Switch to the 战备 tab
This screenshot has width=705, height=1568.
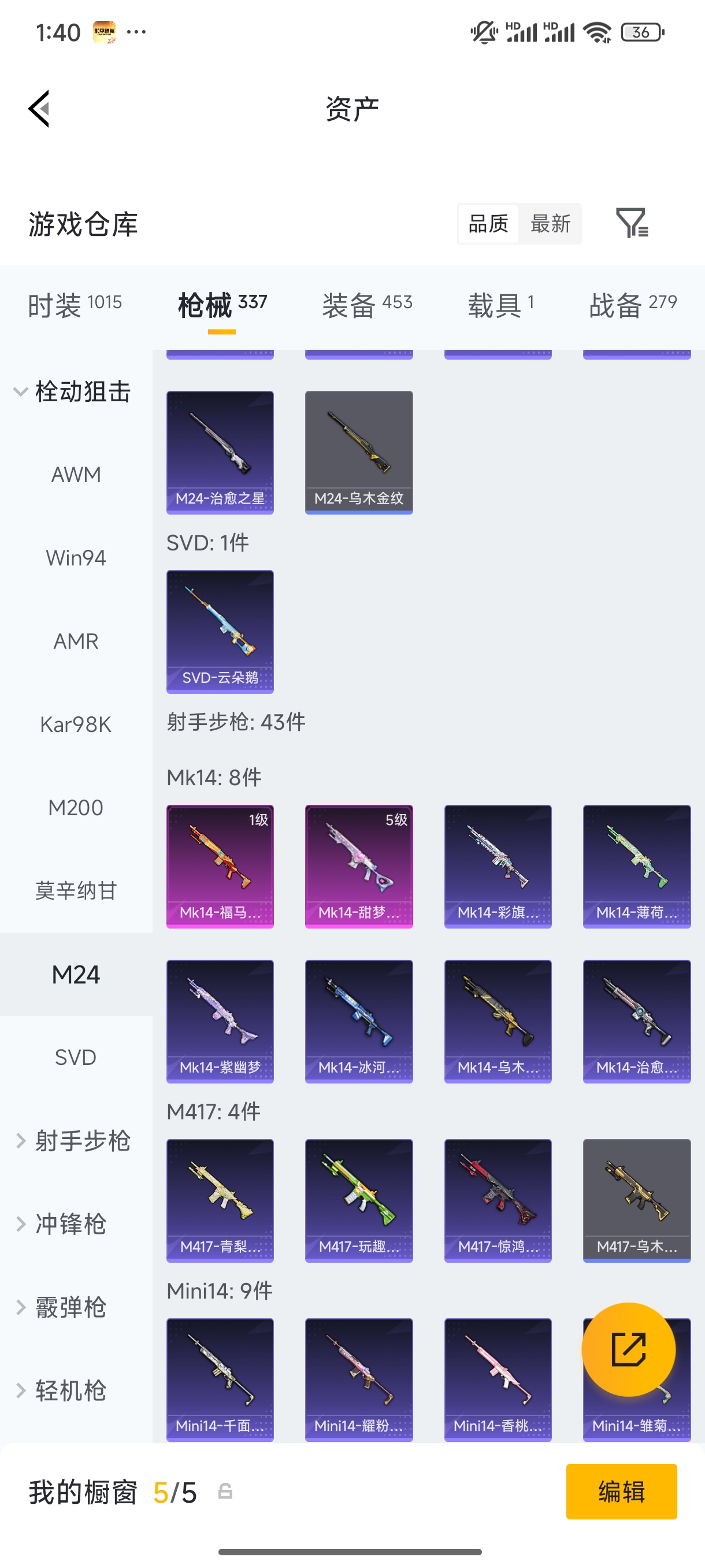pos(633,304)
